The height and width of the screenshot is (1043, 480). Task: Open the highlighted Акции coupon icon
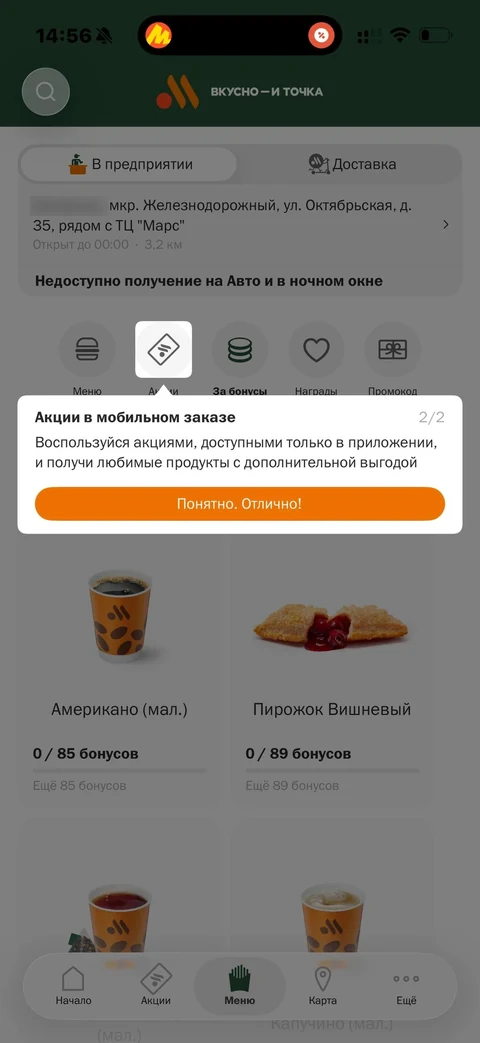(164, 350)
